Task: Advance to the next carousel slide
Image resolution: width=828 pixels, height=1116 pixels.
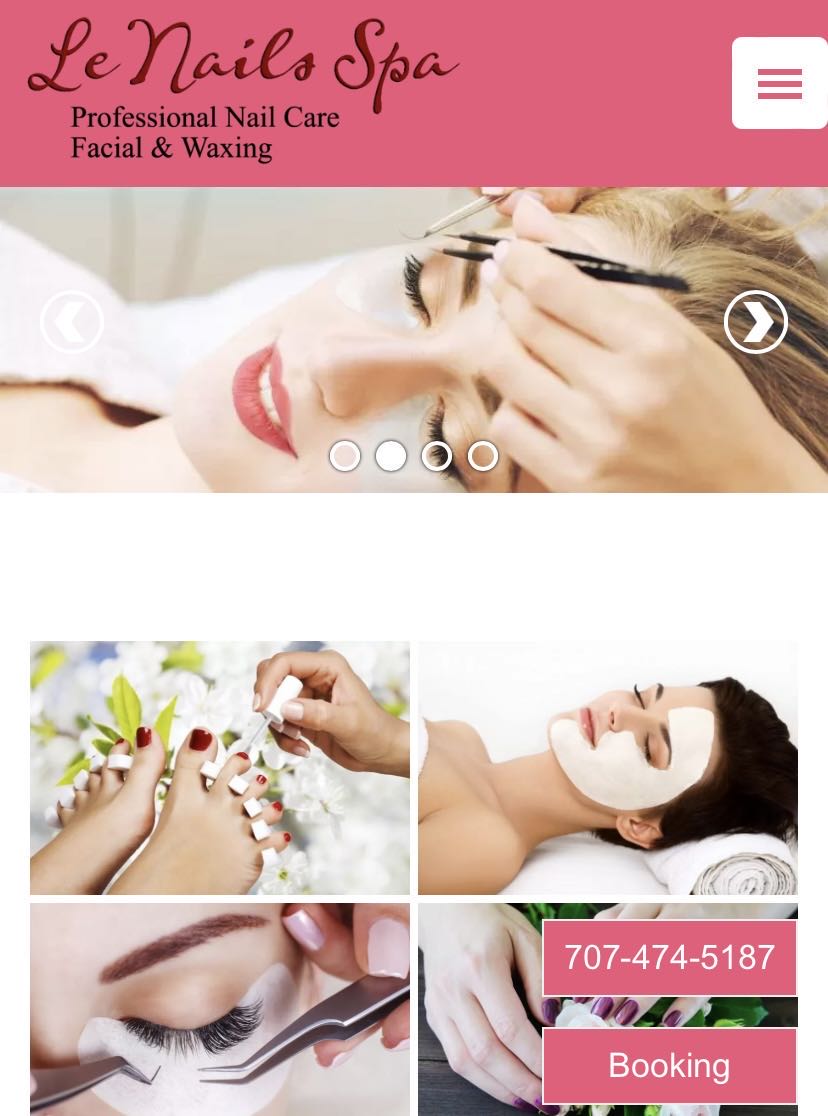Action: click(755, 322)
